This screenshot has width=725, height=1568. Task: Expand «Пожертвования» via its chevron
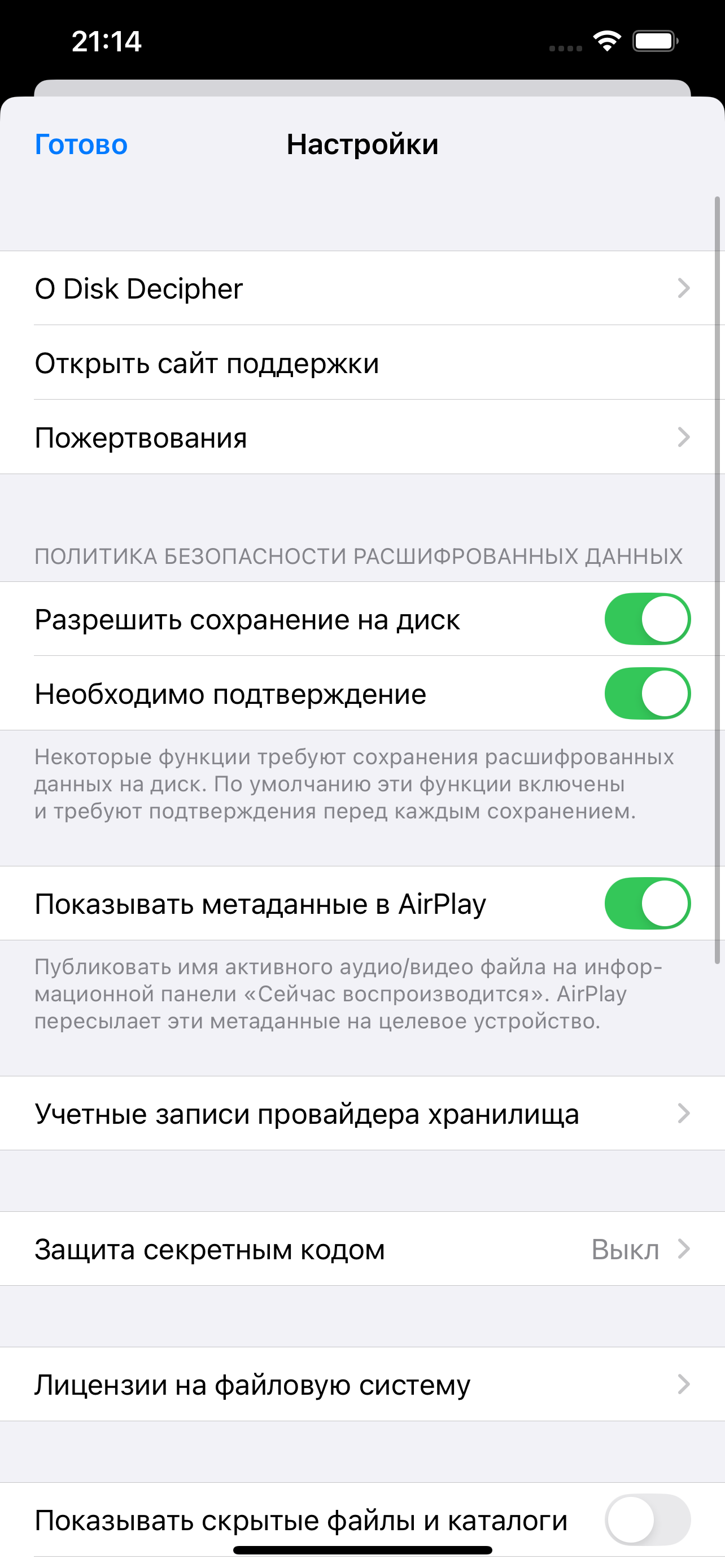pos(683,437)
